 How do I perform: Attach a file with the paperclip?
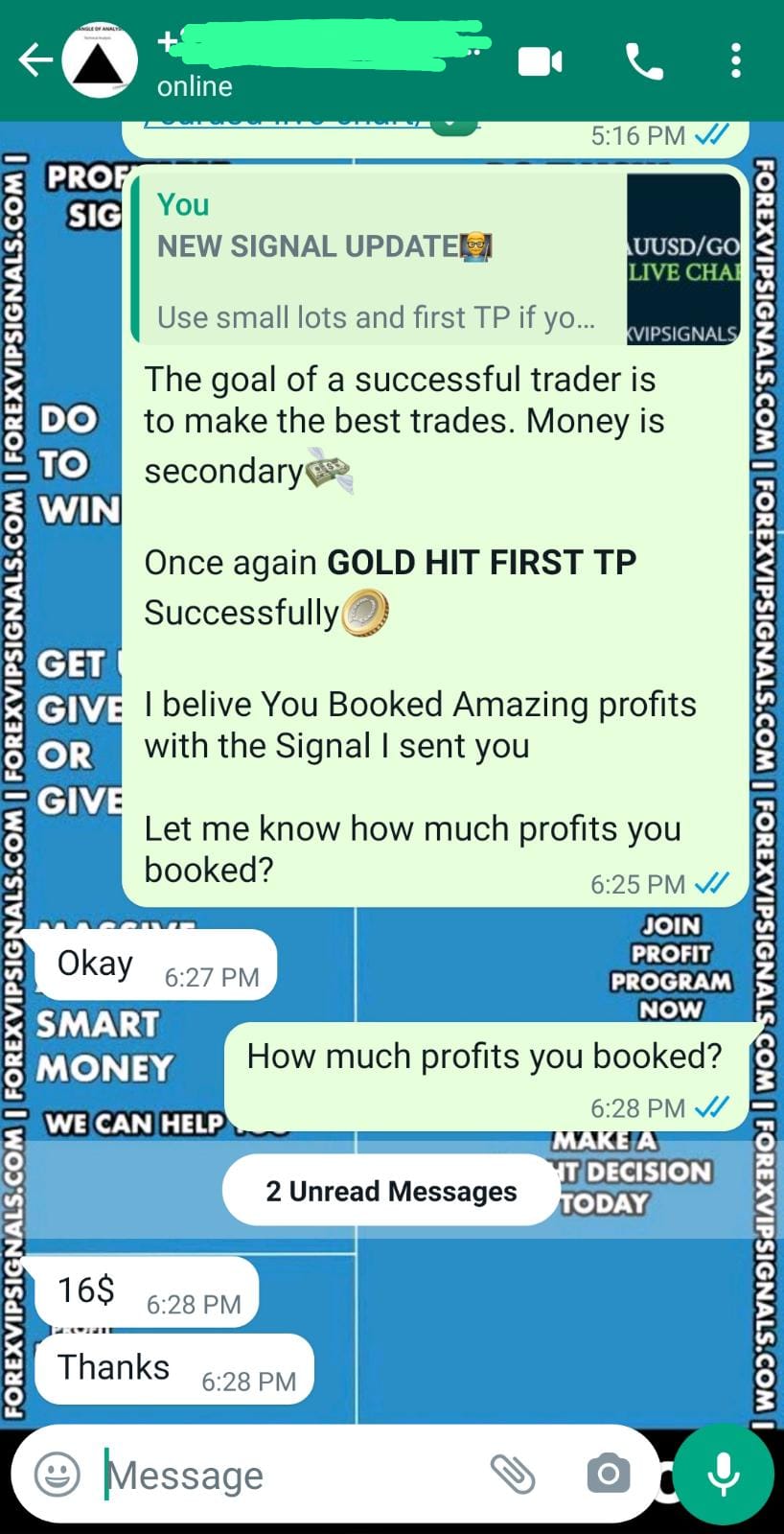[x=513, y=1474]
